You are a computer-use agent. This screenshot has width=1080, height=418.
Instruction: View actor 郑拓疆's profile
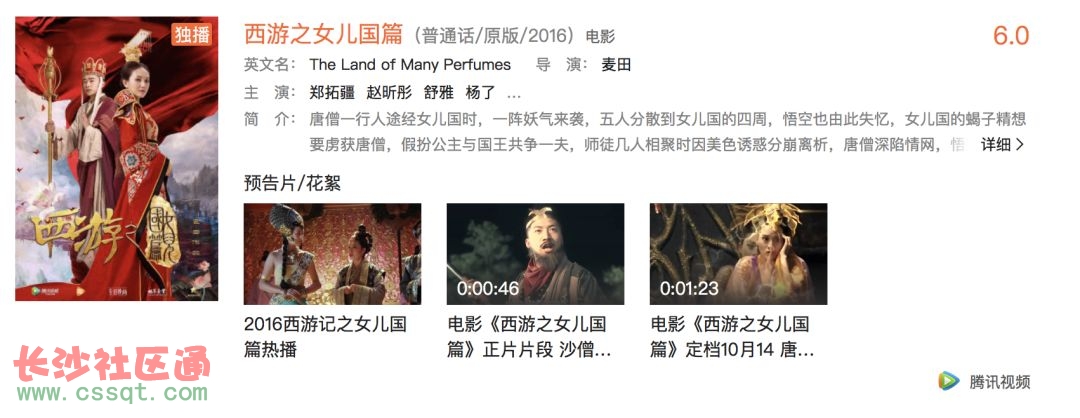tap(332, 93)
